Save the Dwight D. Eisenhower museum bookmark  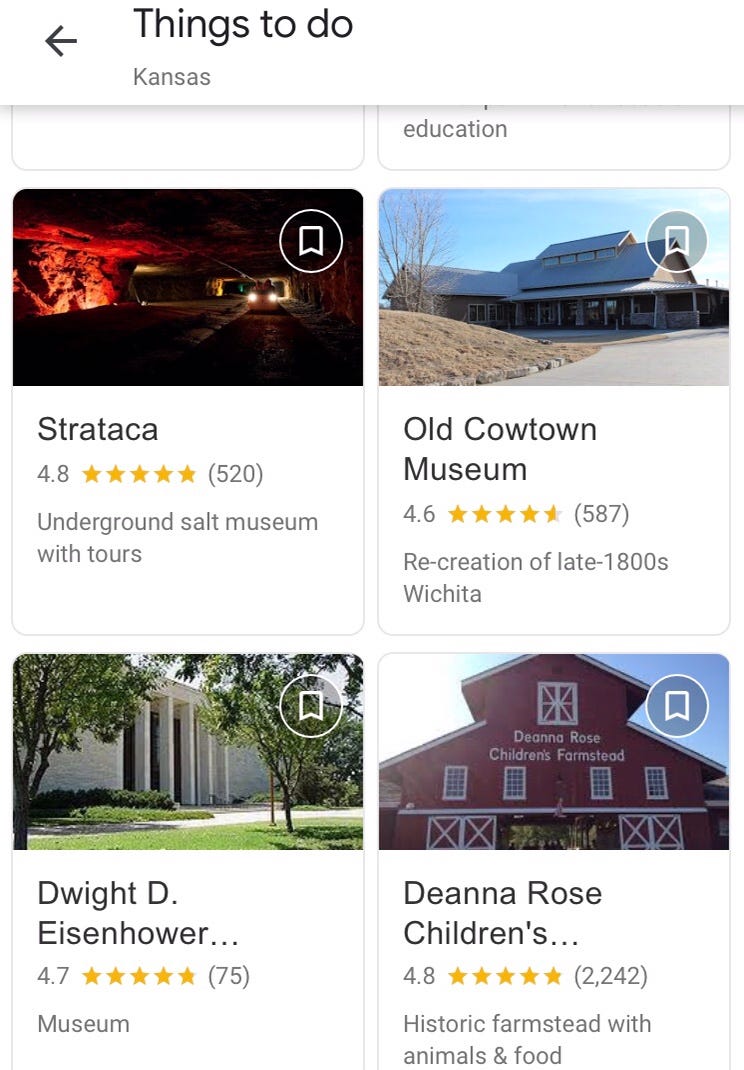coord(311,707)
